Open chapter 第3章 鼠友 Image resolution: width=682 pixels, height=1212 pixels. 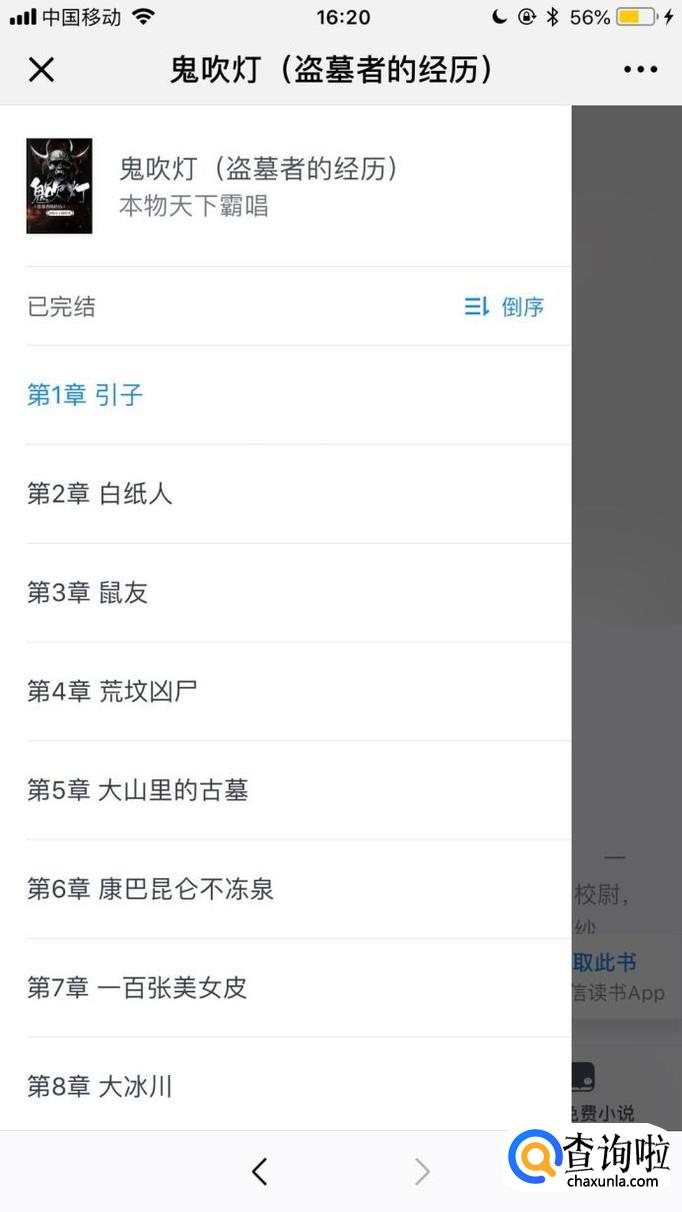coord(88,593)
